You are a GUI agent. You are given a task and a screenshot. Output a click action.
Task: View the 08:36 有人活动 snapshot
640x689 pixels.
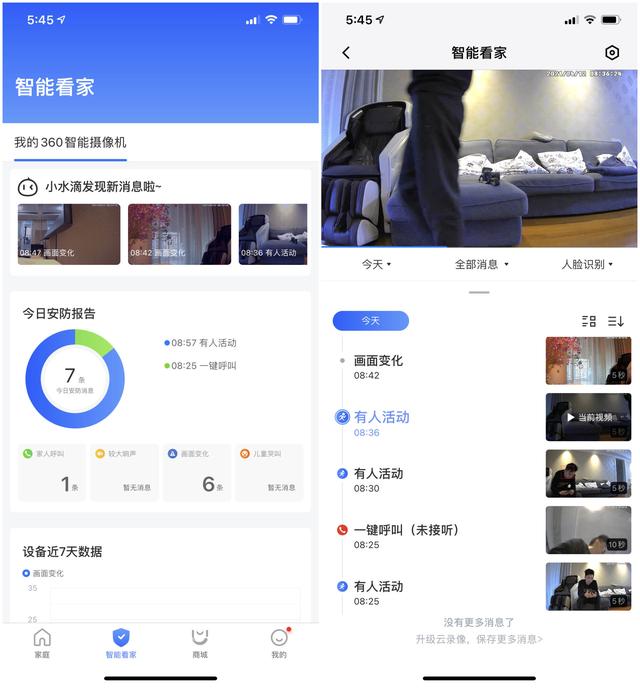click(x=273, y=235)
